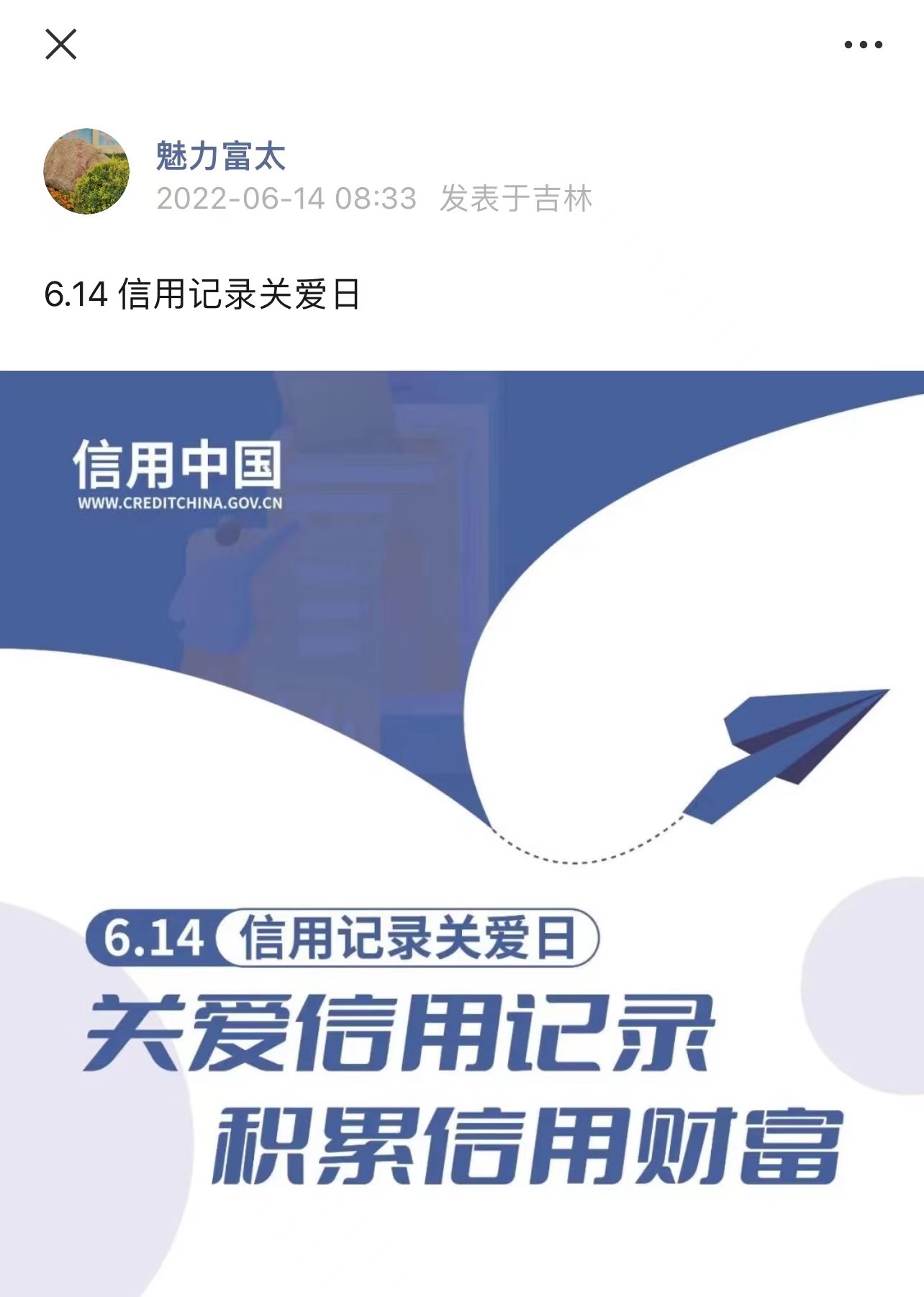Open the 魅力富太 account name link
Screen dimensions: 924x1297
click(221, 156)
